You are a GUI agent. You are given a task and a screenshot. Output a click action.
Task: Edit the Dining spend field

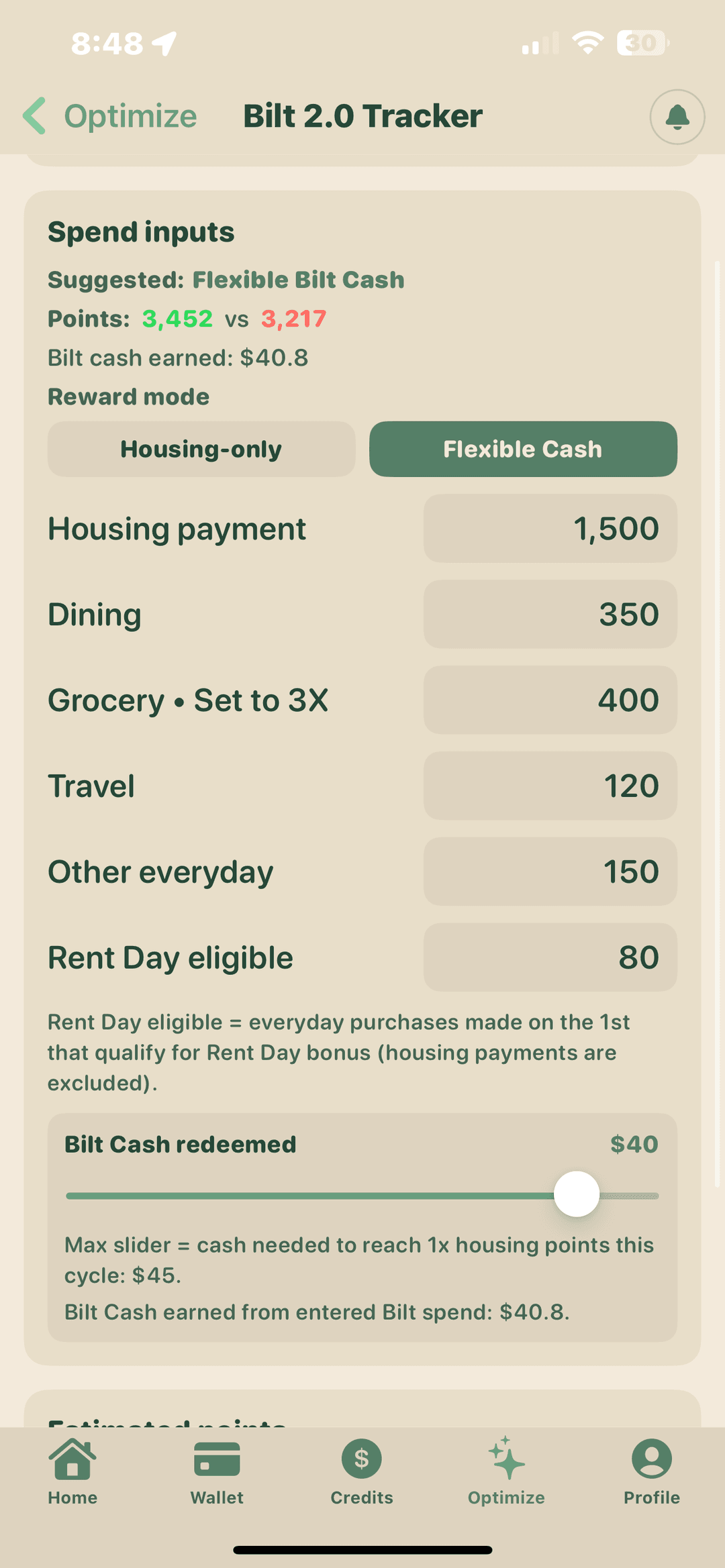(x=550, y=615)
